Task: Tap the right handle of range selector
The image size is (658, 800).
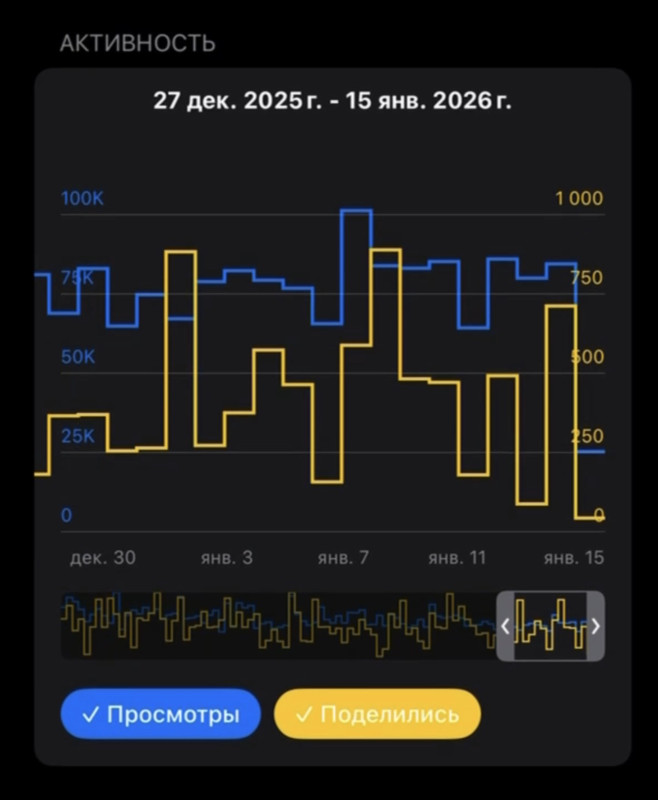Action: point(596,626)
